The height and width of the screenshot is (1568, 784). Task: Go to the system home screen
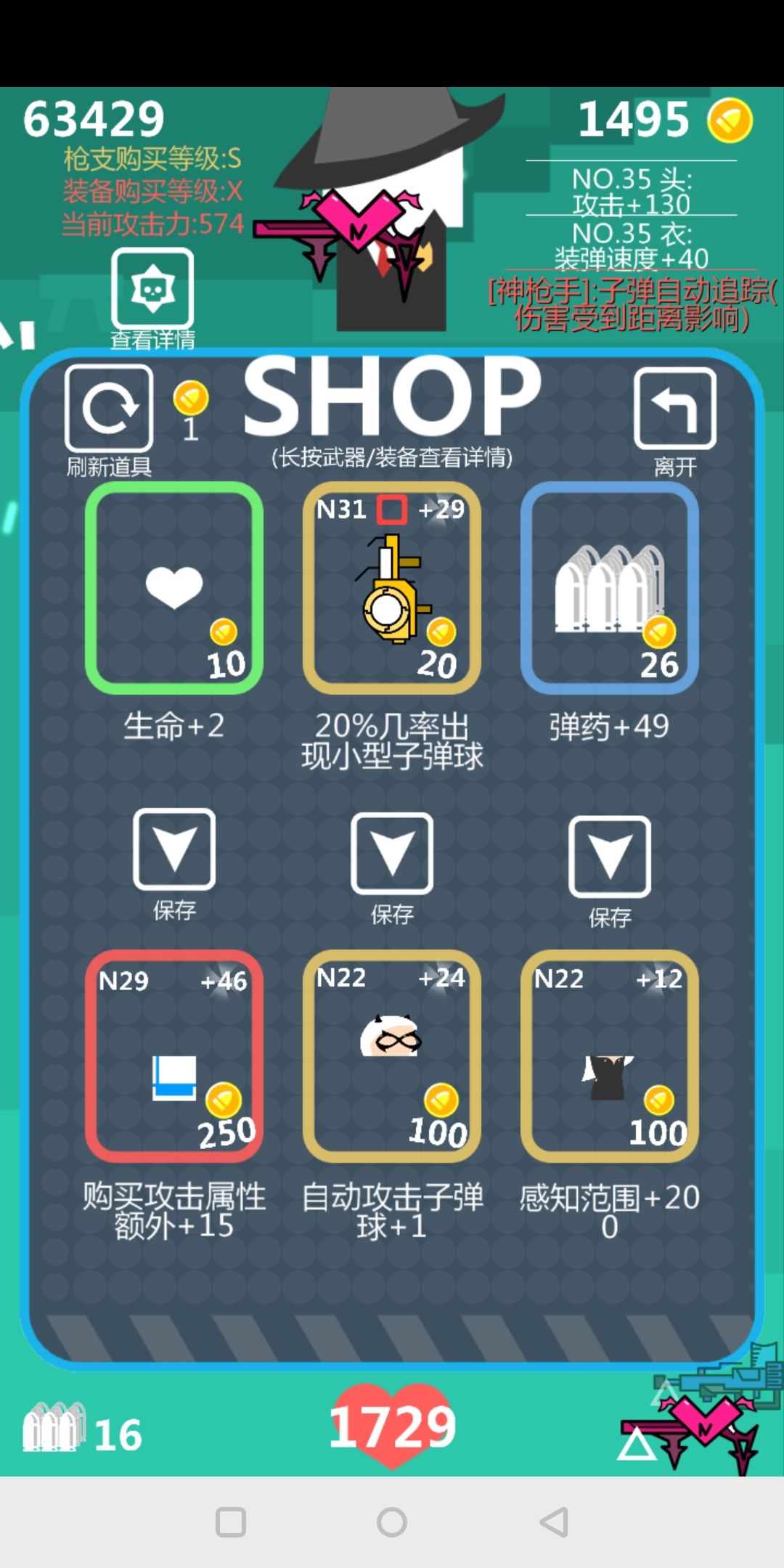392,1522
